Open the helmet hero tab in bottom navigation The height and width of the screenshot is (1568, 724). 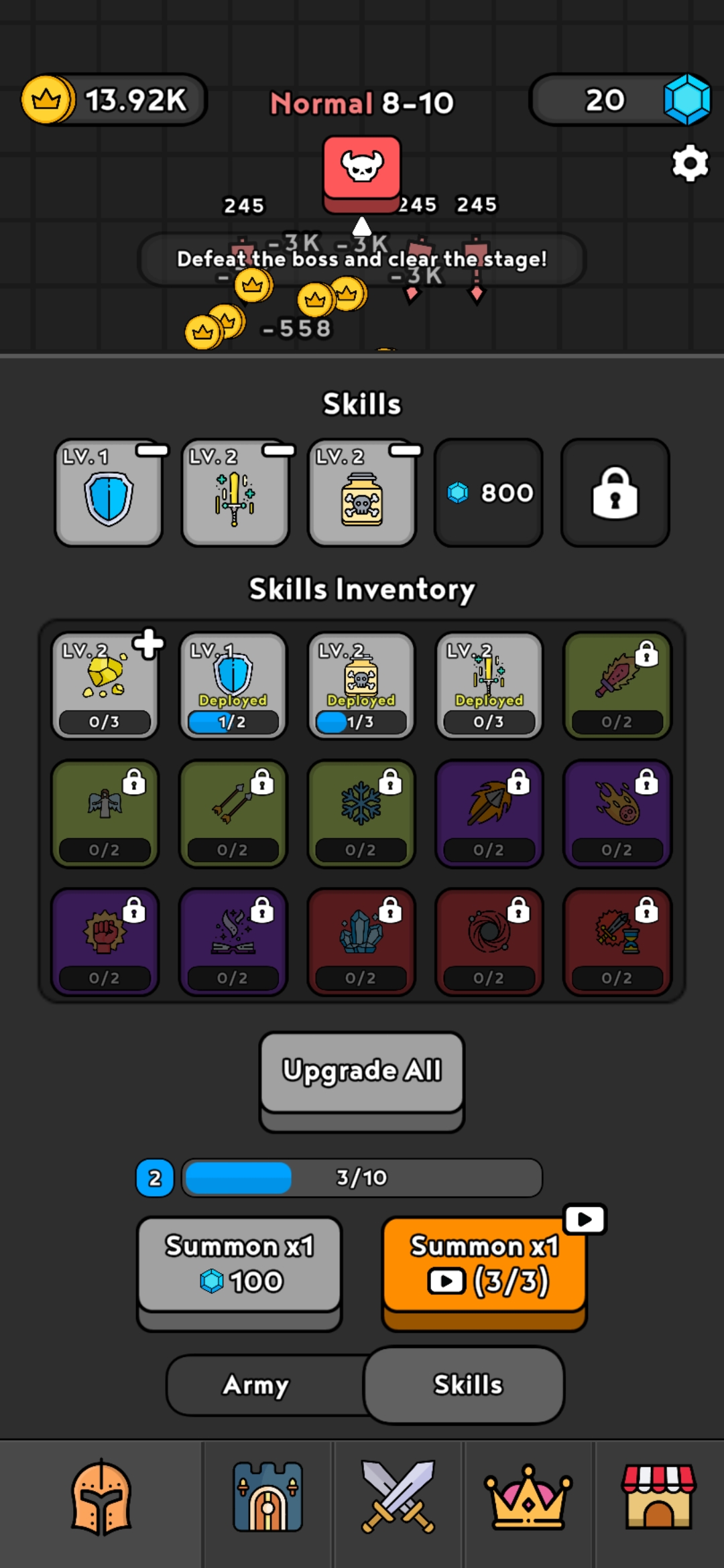(102, 1498)
